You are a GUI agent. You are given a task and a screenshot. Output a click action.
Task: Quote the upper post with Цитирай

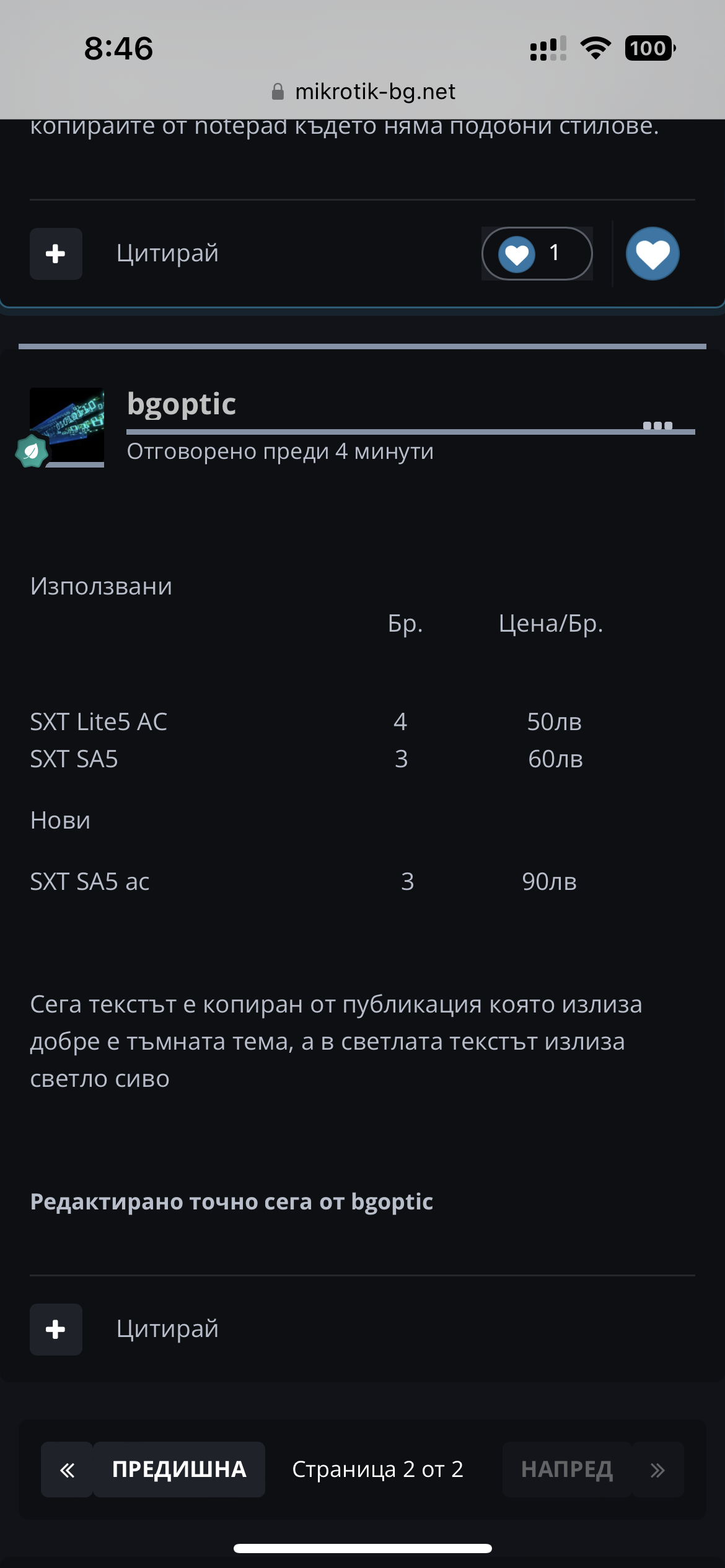click(167, 253)
